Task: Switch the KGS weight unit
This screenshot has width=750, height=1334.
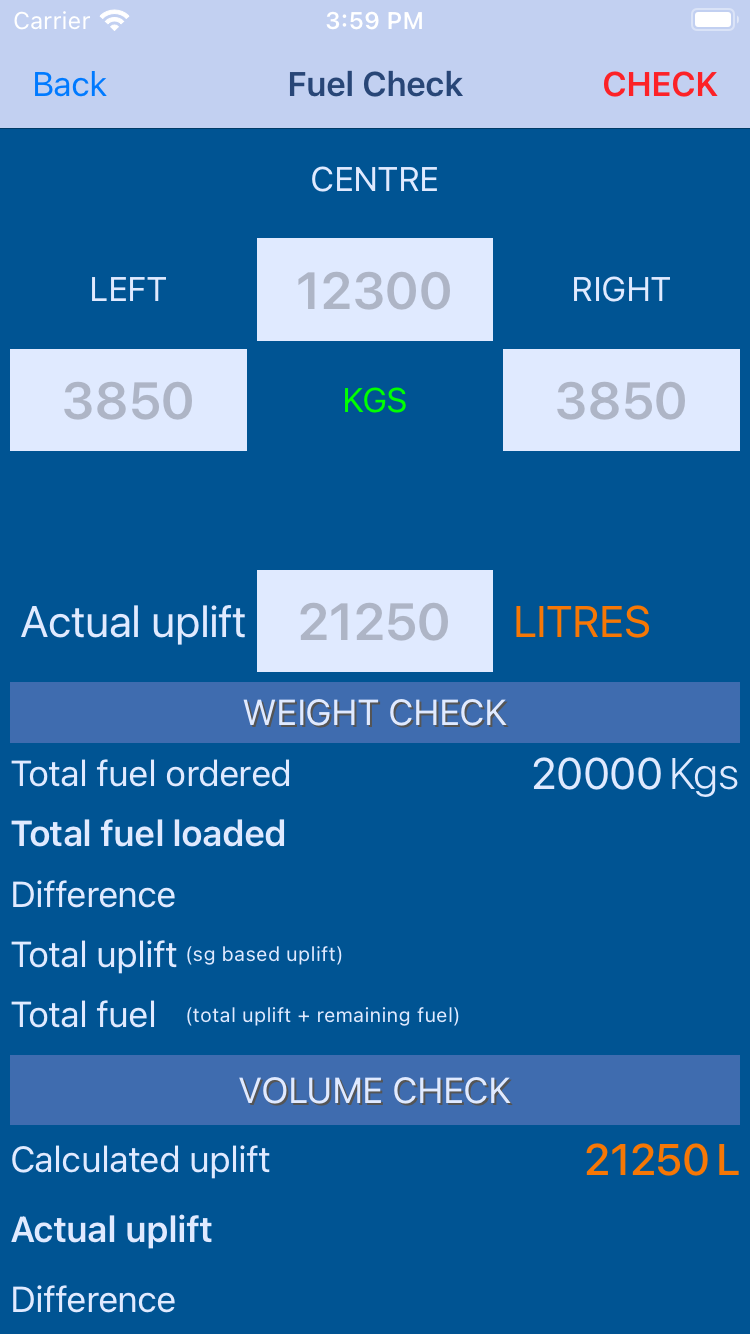Action: (x=374, y=400)
